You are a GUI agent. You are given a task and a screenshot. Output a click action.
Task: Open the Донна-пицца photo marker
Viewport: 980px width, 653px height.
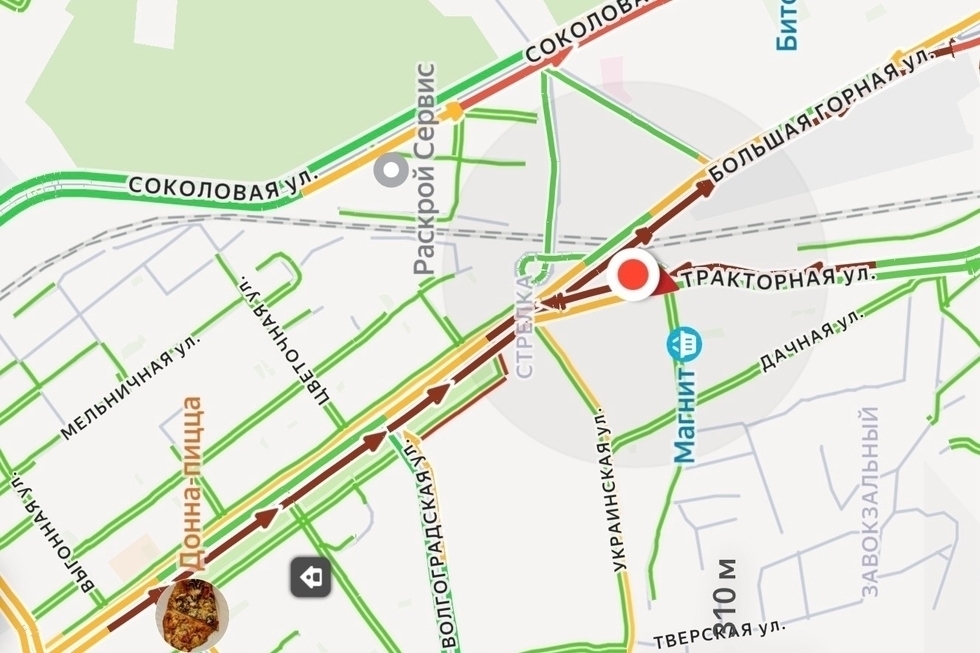pos(192,613)
